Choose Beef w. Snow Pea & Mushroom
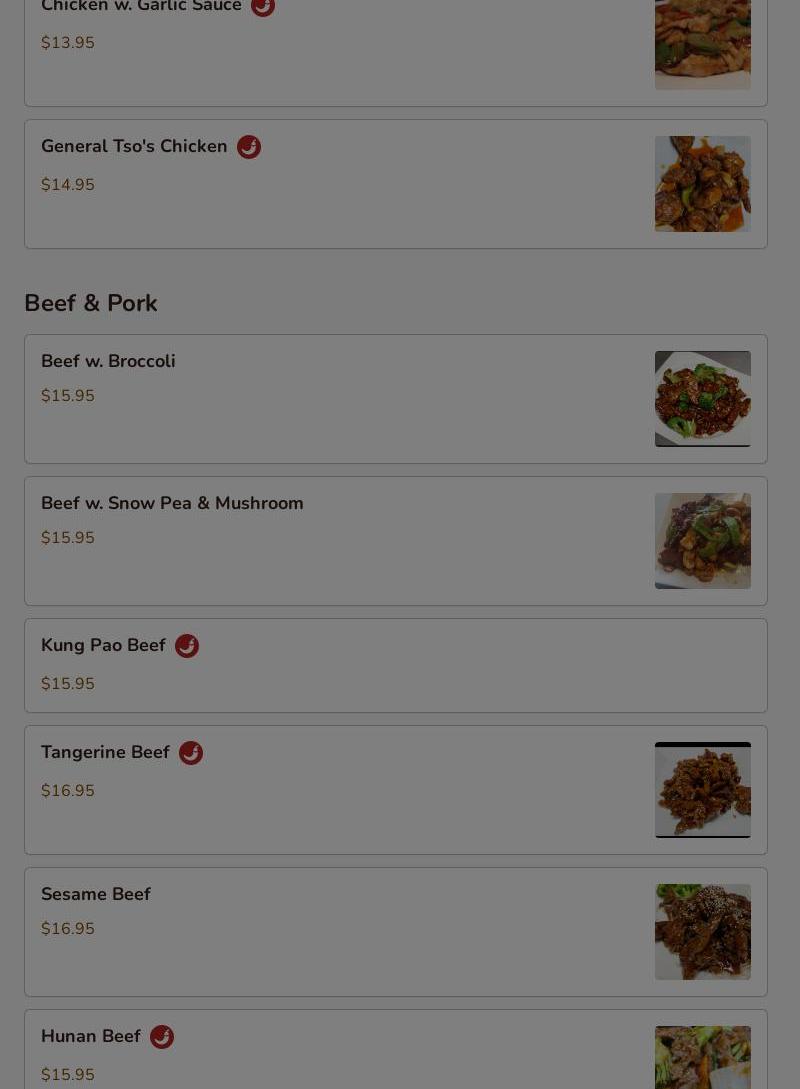The image size is (800, 1089). 395,541
